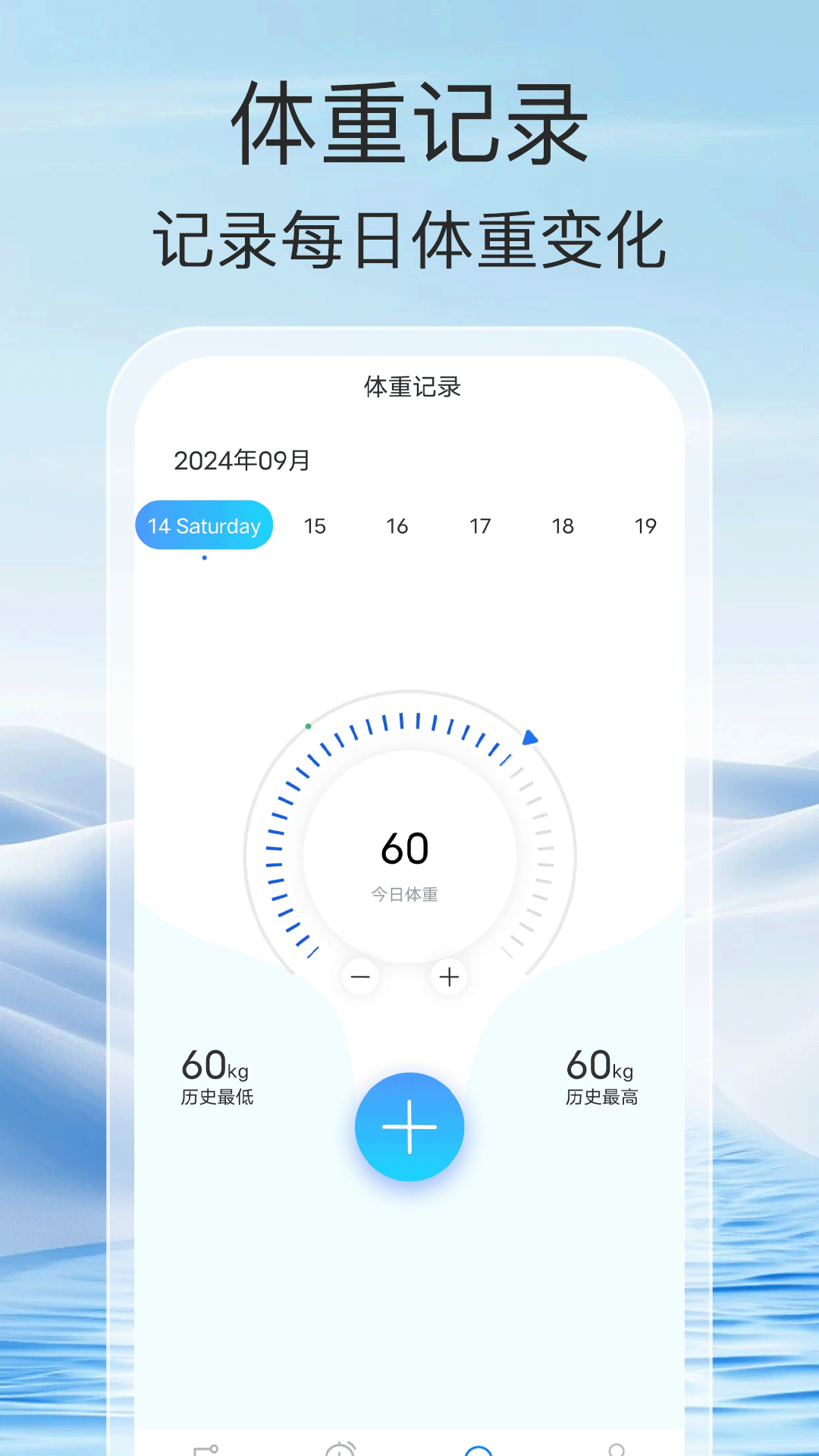Select date 17 in the date row
Image resolution: width=819 pixels, height=1456 pixels.
coord(481,525)
